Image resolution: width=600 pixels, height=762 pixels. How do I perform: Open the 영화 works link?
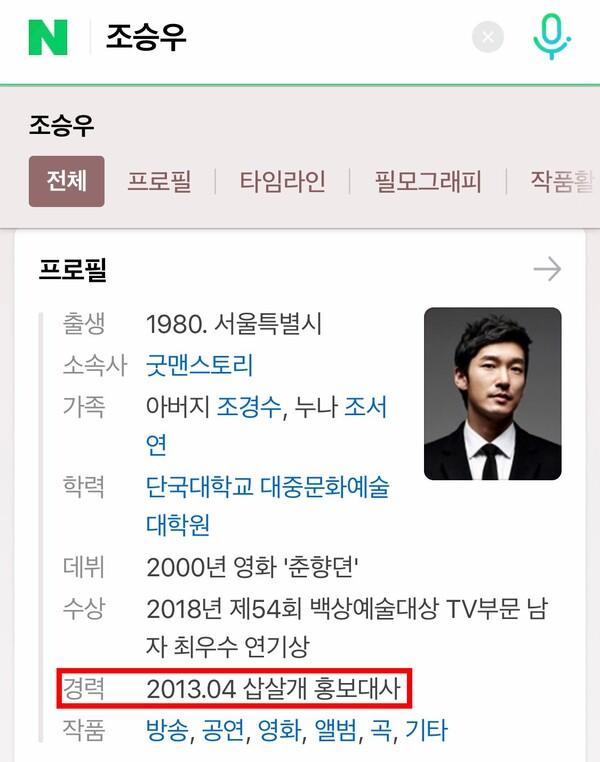point(278,731)
